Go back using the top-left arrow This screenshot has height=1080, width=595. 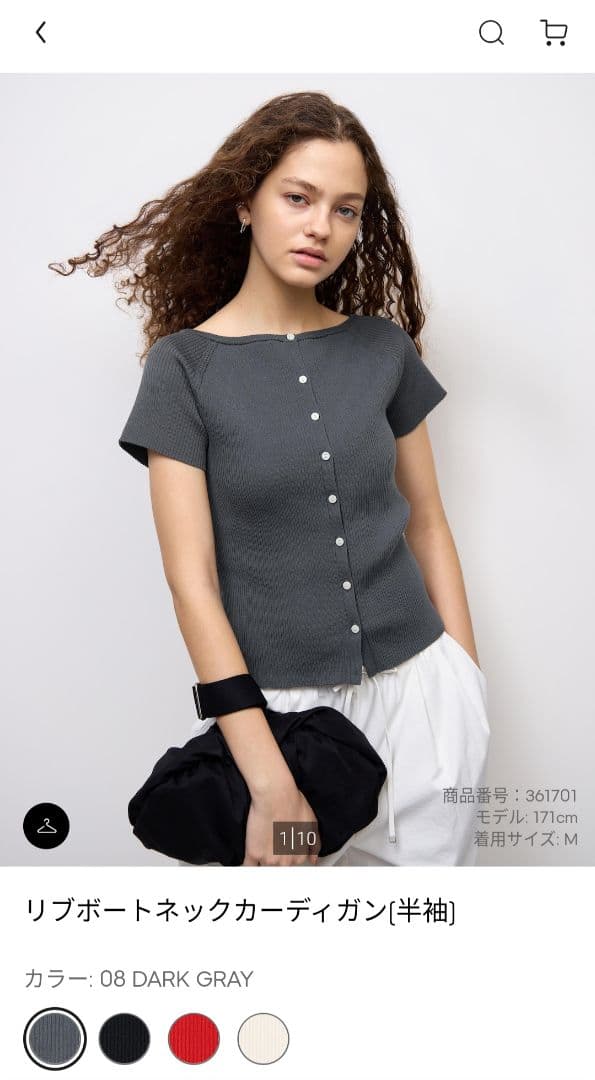(x=41, y=32)
